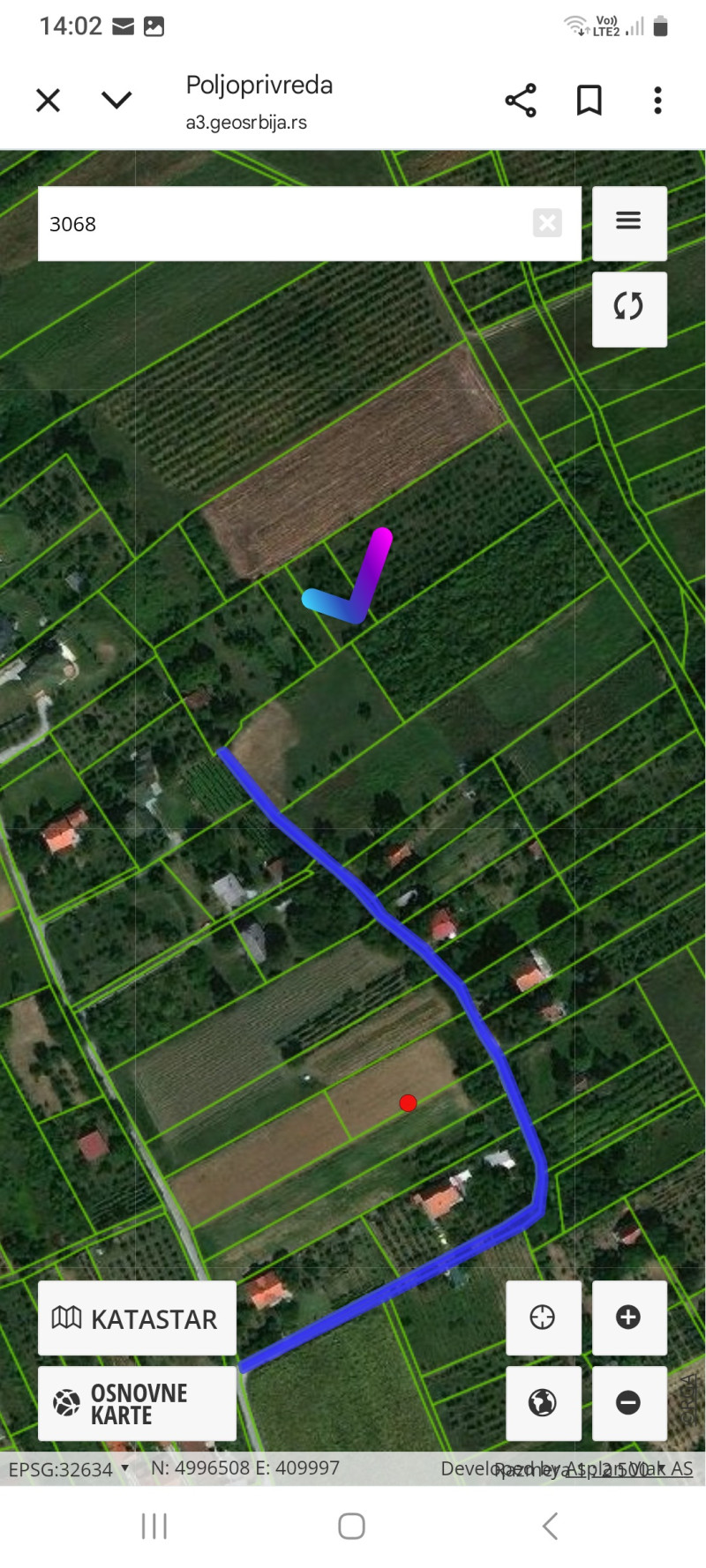Tap the search field containing 3068
The width and height of the screenshot is (706, 1568).
[282, 224]
